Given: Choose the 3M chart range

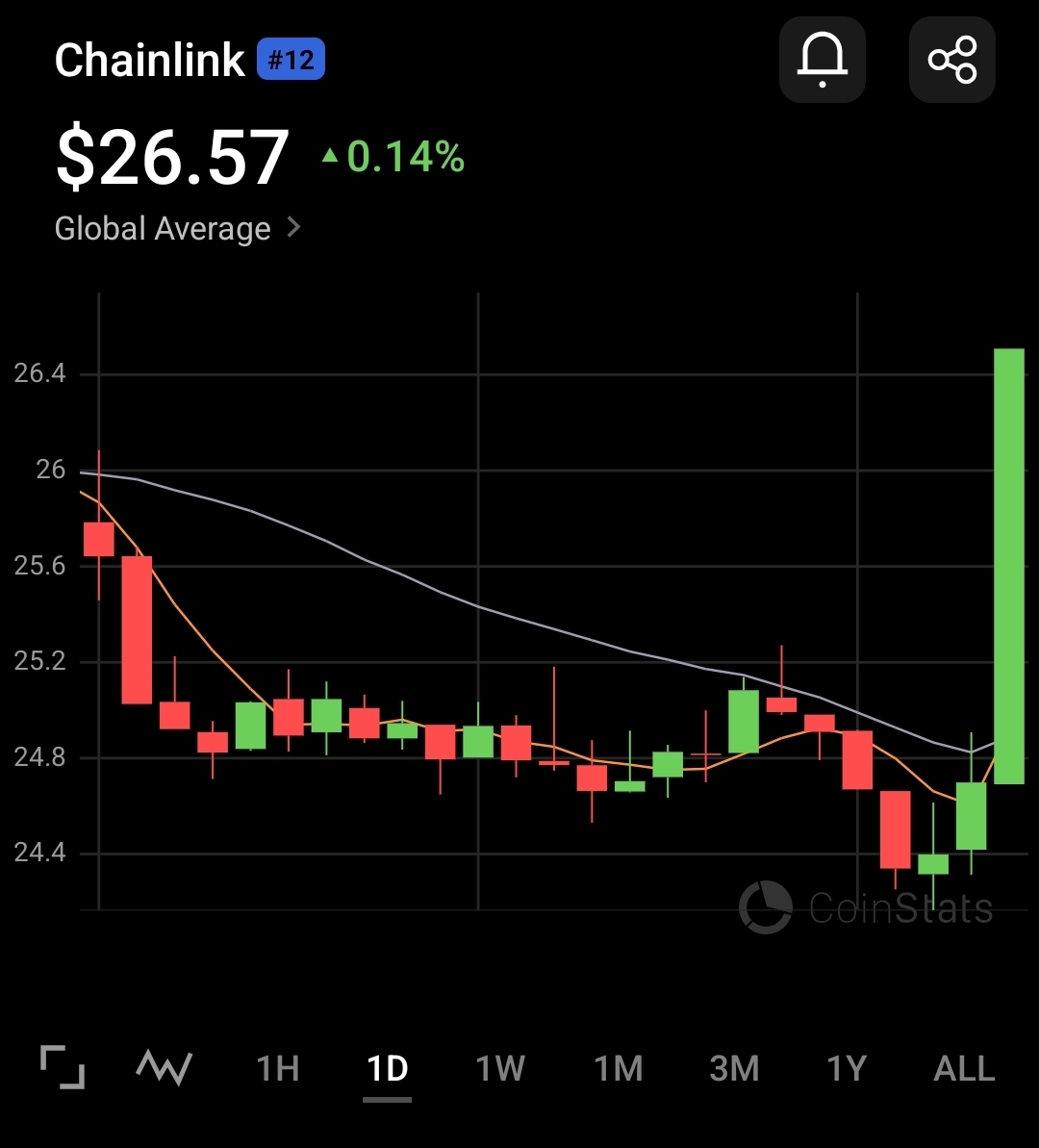Looking at the screenshot, I should [x=734, y=1068].
